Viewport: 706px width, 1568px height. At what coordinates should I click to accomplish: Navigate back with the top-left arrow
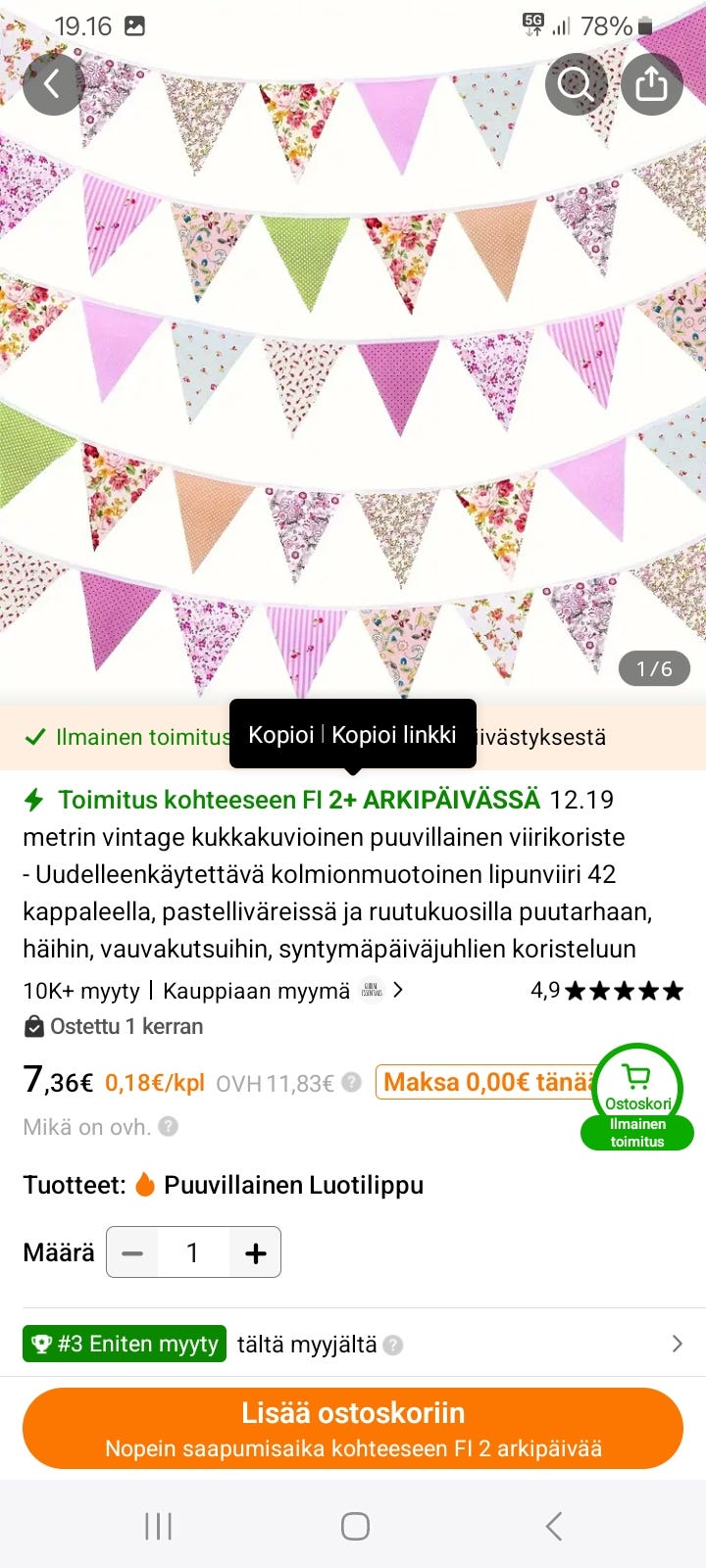54,84
